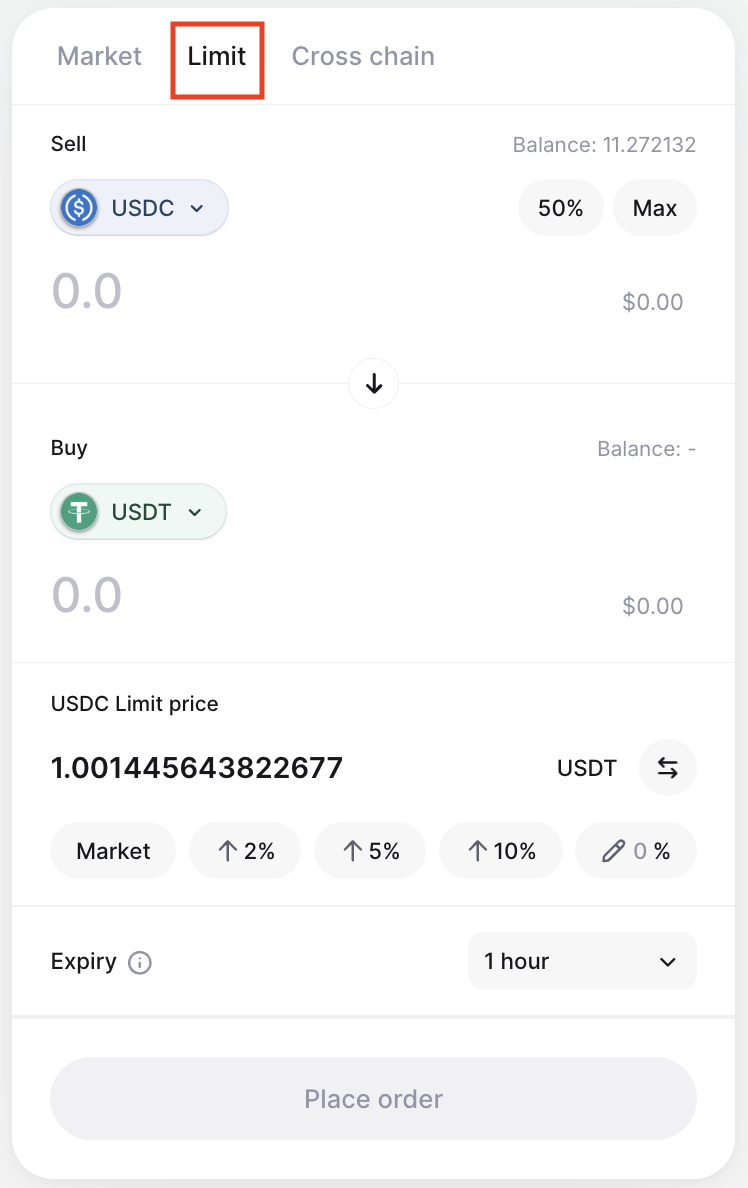Use Max balance for selling

click(x=655, y=208)
